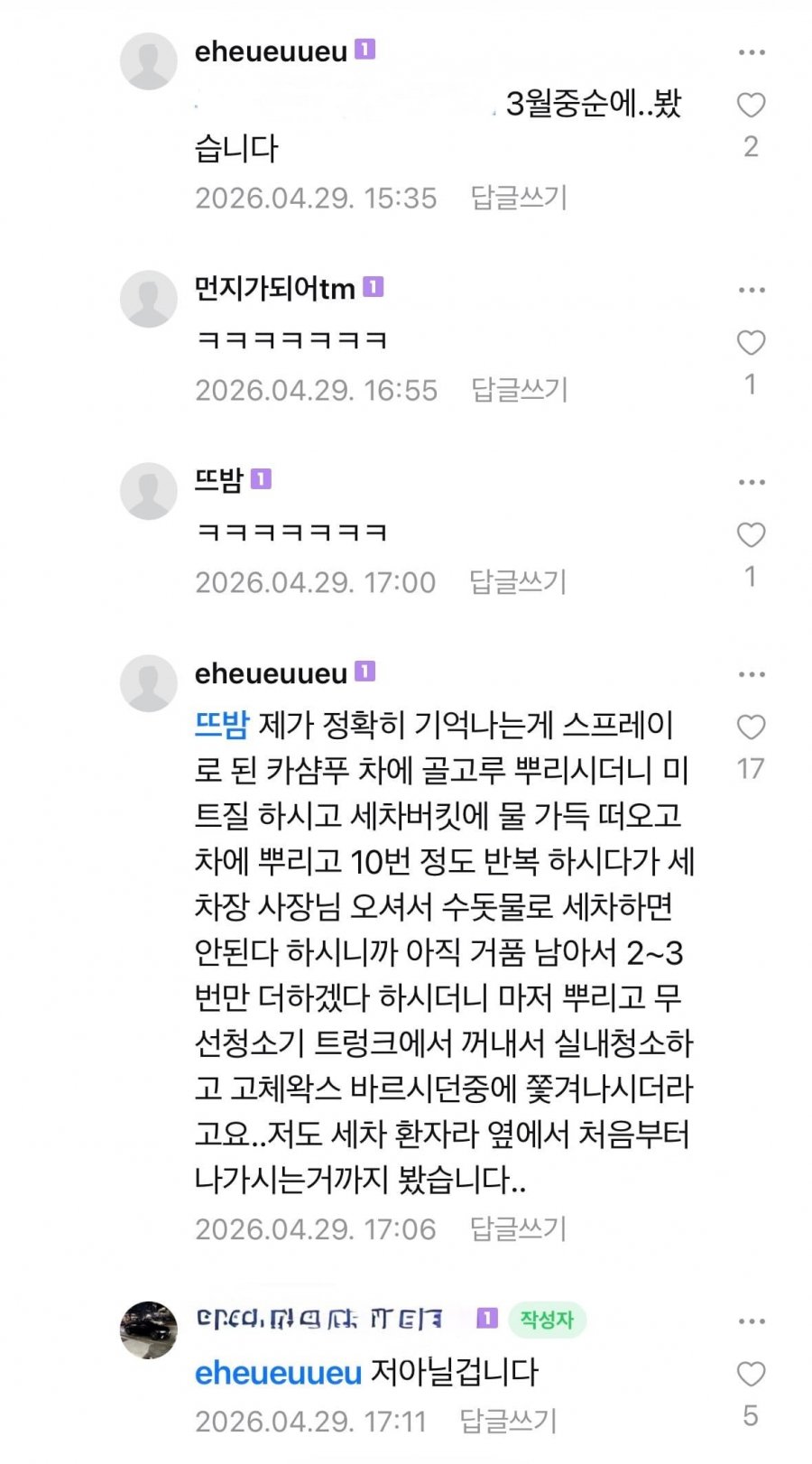Tap 답글쓰기 under the 15:35 comment
Viewport: 812px width, 1464px height.
point(519,198)
